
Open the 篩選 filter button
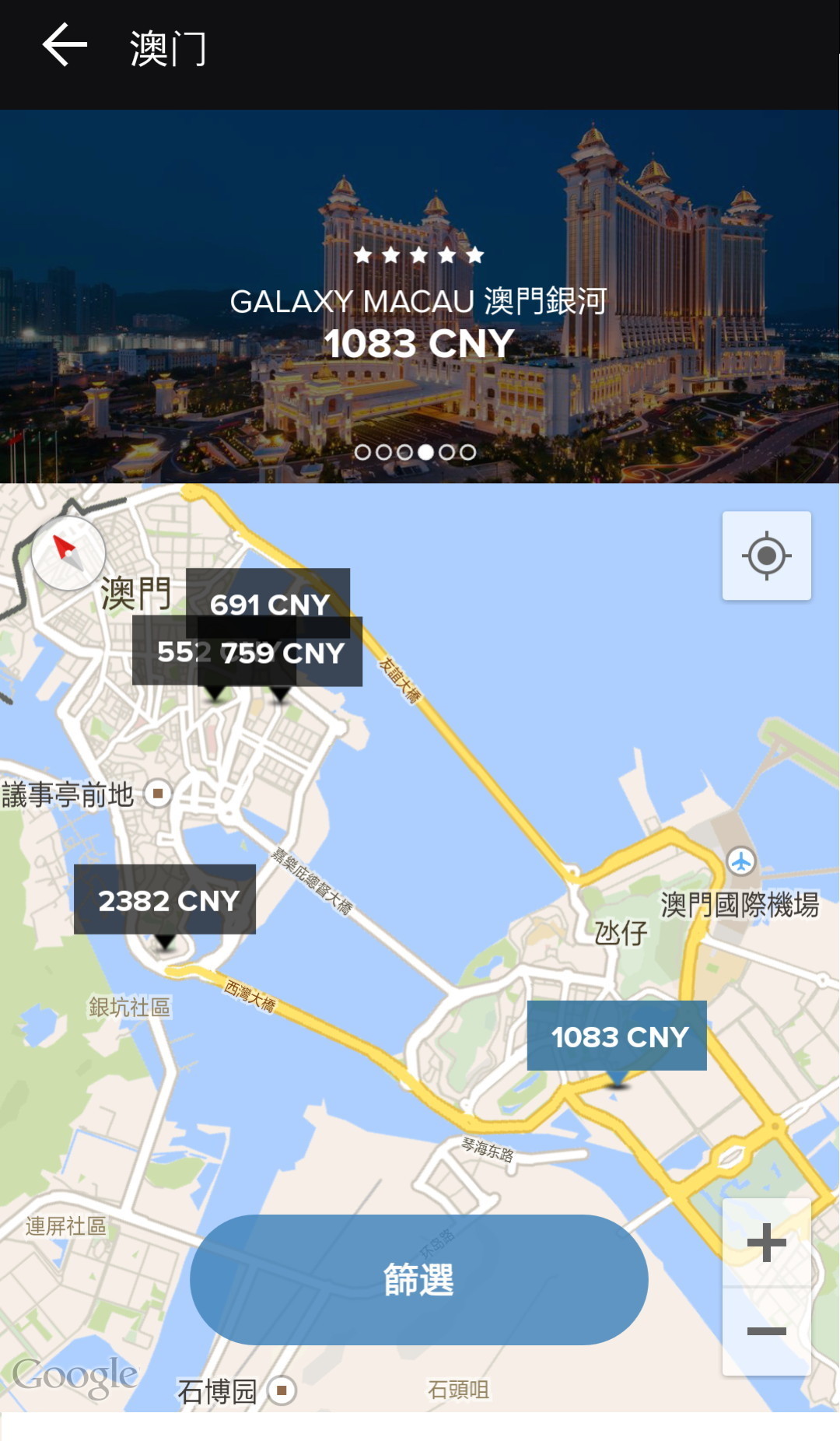tap(419, 1279)
